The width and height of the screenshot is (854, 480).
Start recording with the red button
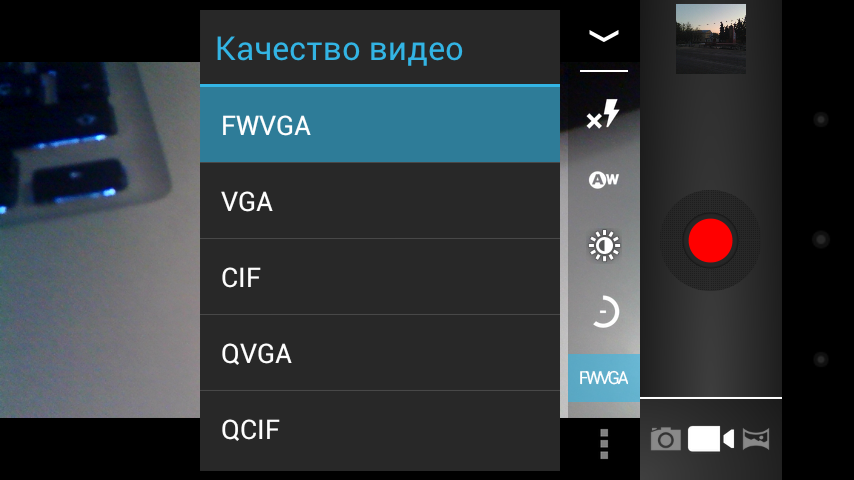point(710,241)
